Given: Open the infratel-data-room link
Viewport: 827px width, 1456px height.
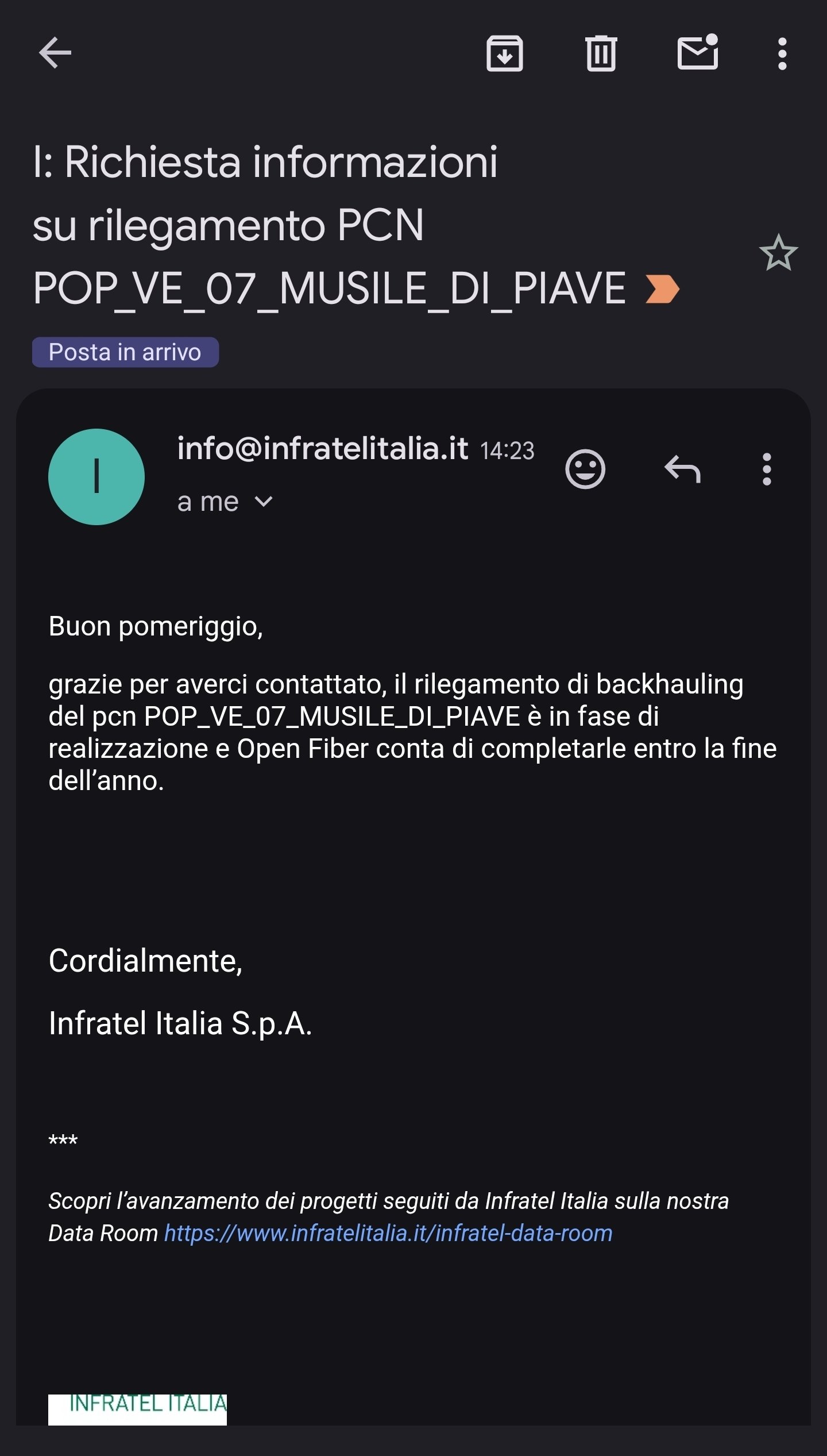Looking at the screenshot, I should [x=388, y=1233].
